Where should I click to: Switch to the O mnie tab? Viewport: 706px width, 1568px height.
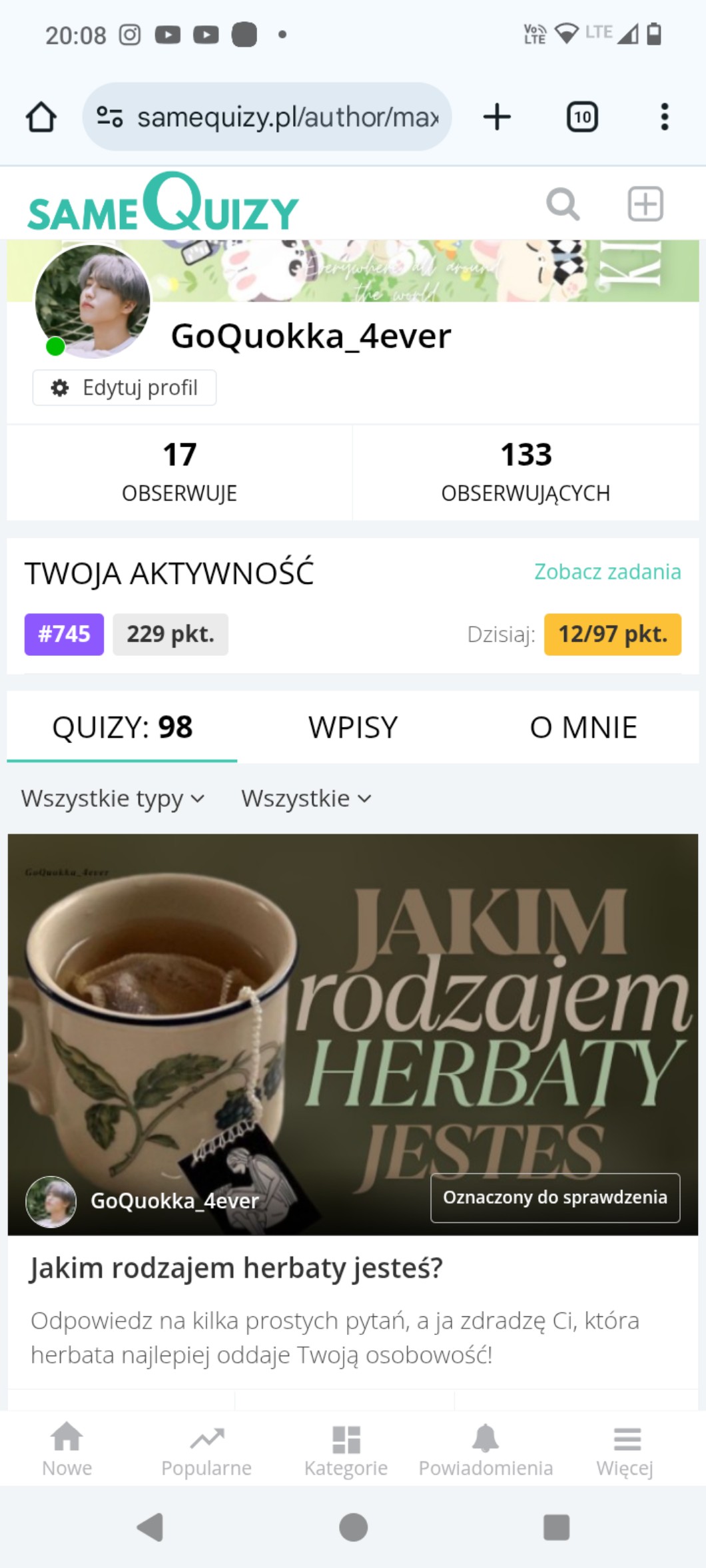click(583, 727)
